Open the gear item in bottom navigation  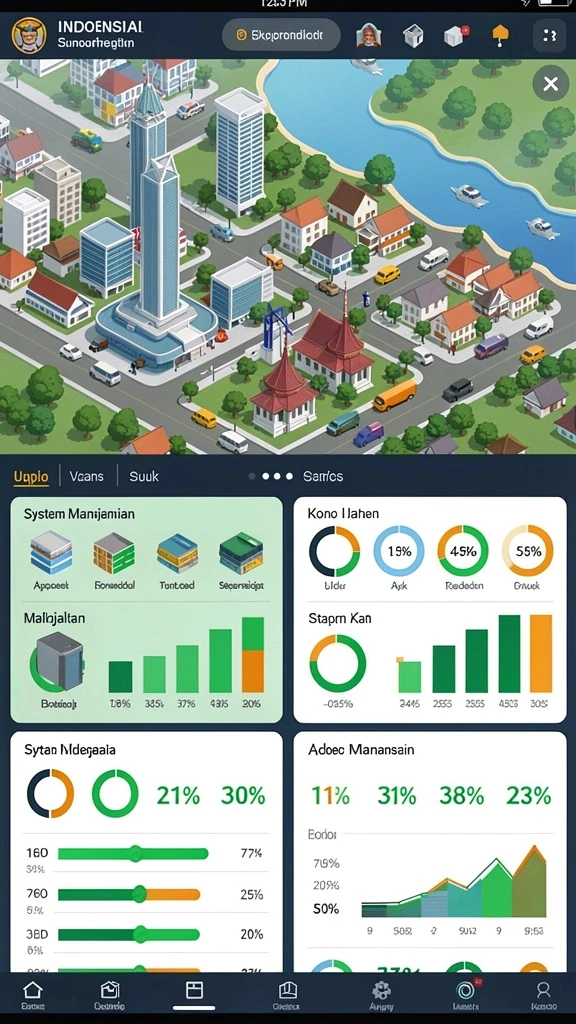[381, 995]
